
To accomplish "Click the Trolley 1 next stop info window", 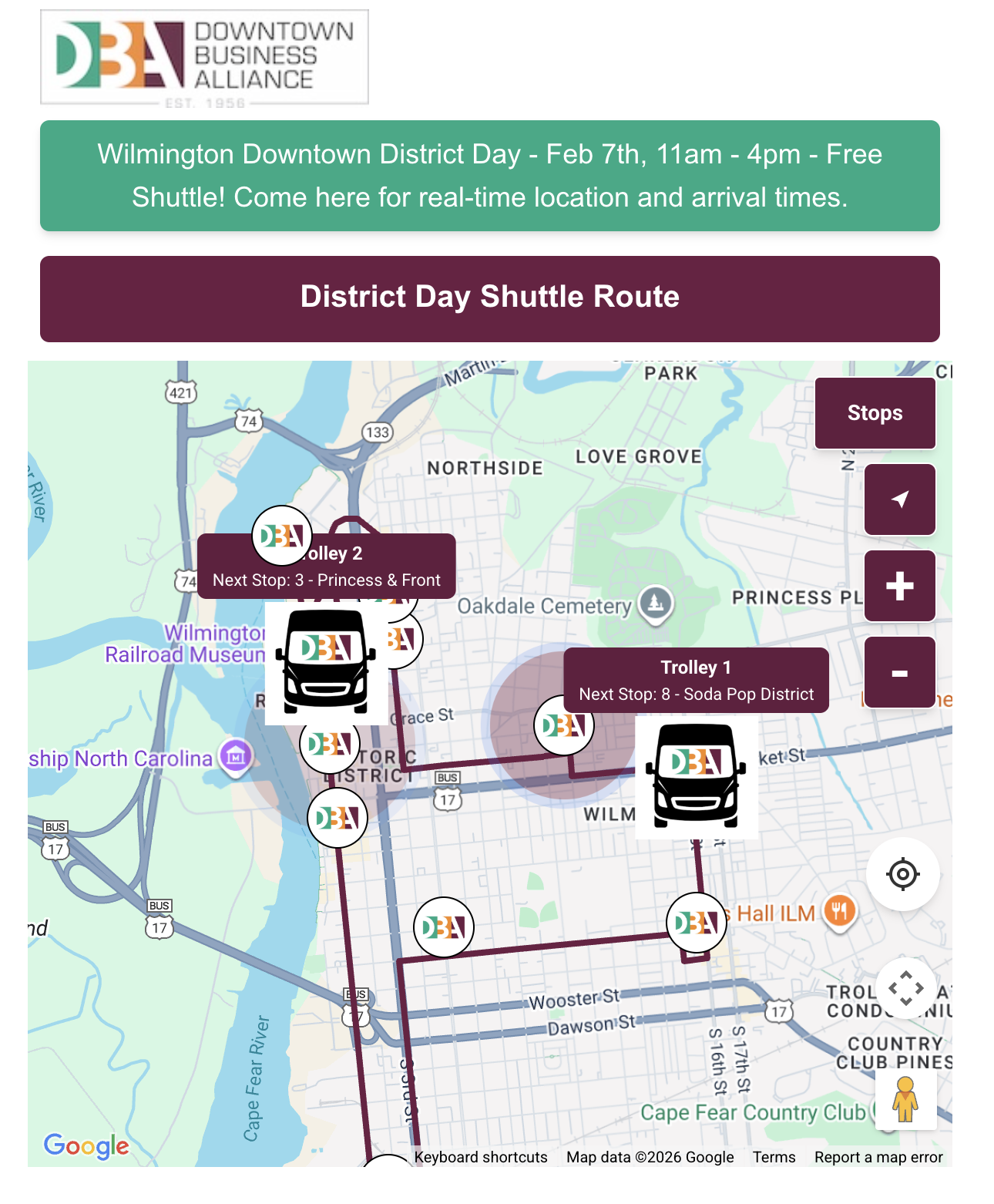I will (x=696, y=679).
